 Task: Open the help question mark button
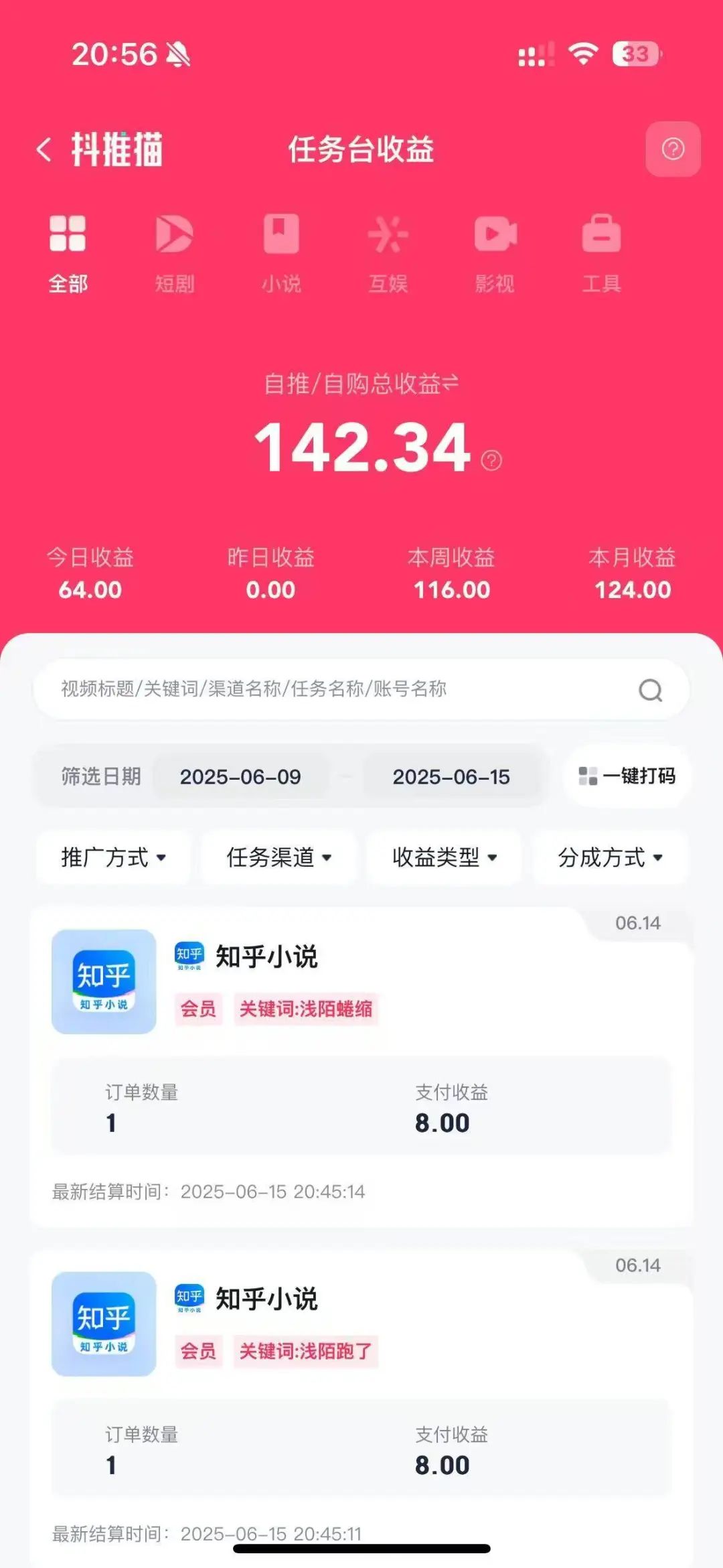[x=672, y=149]
